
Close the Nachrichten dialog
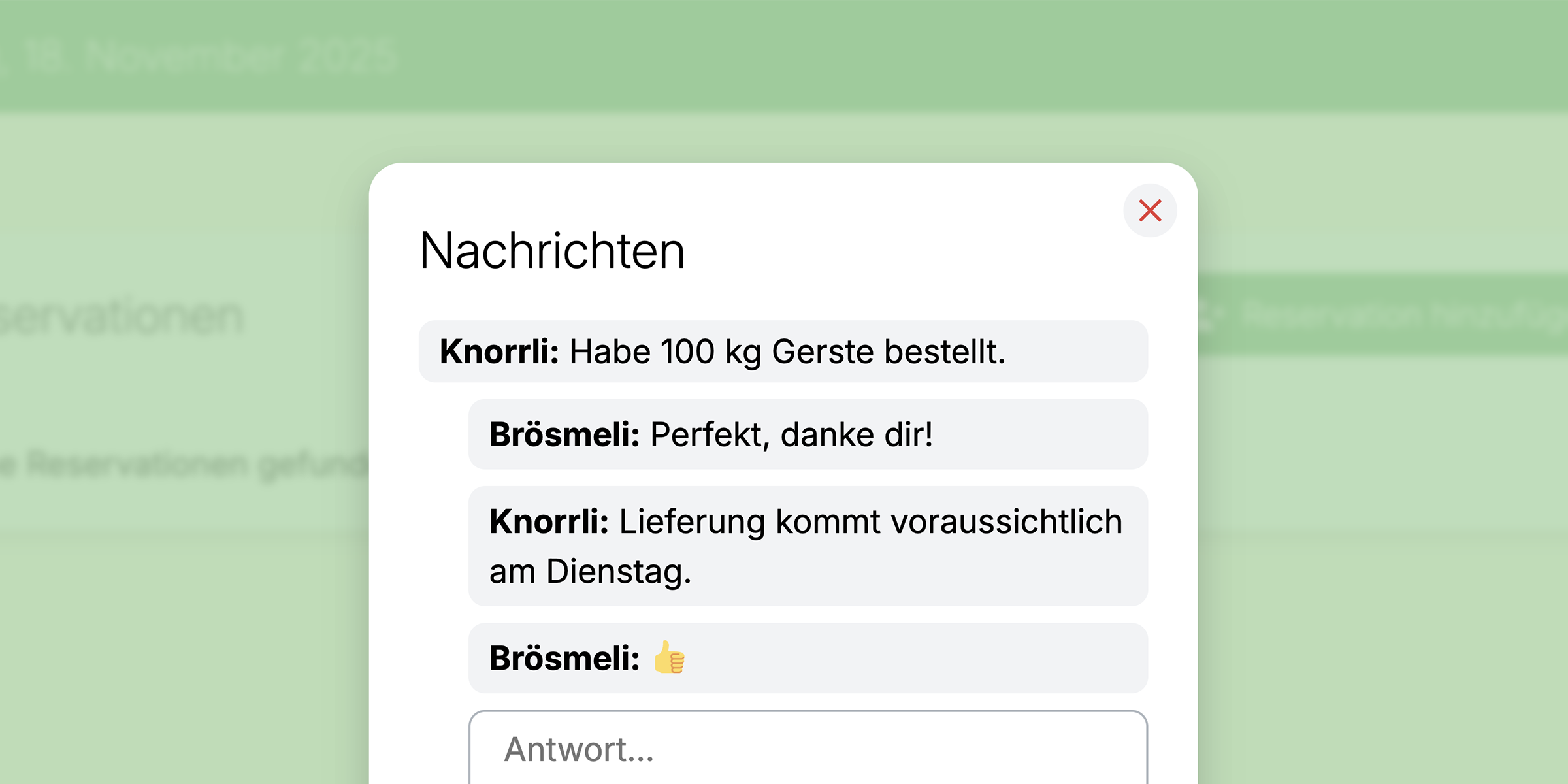click(1150, 210)
